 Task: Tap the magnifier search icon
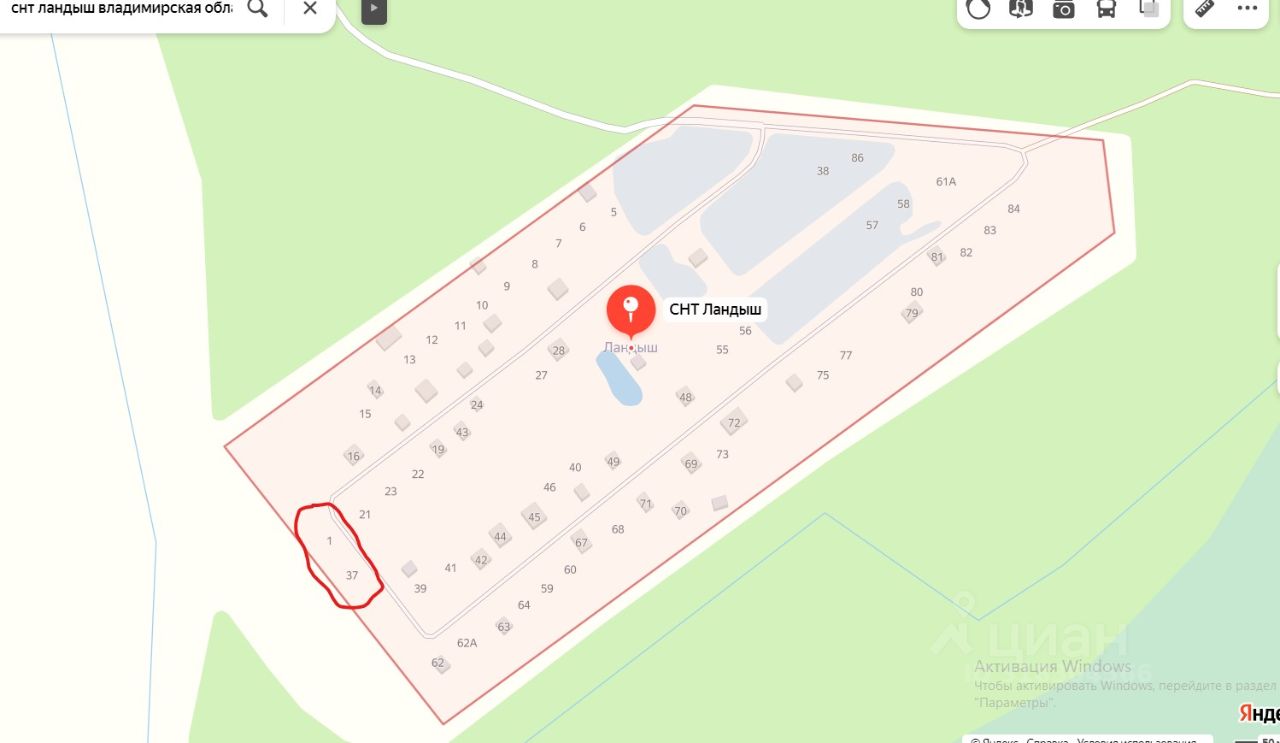pyautogui.click(x=258, y=9)
